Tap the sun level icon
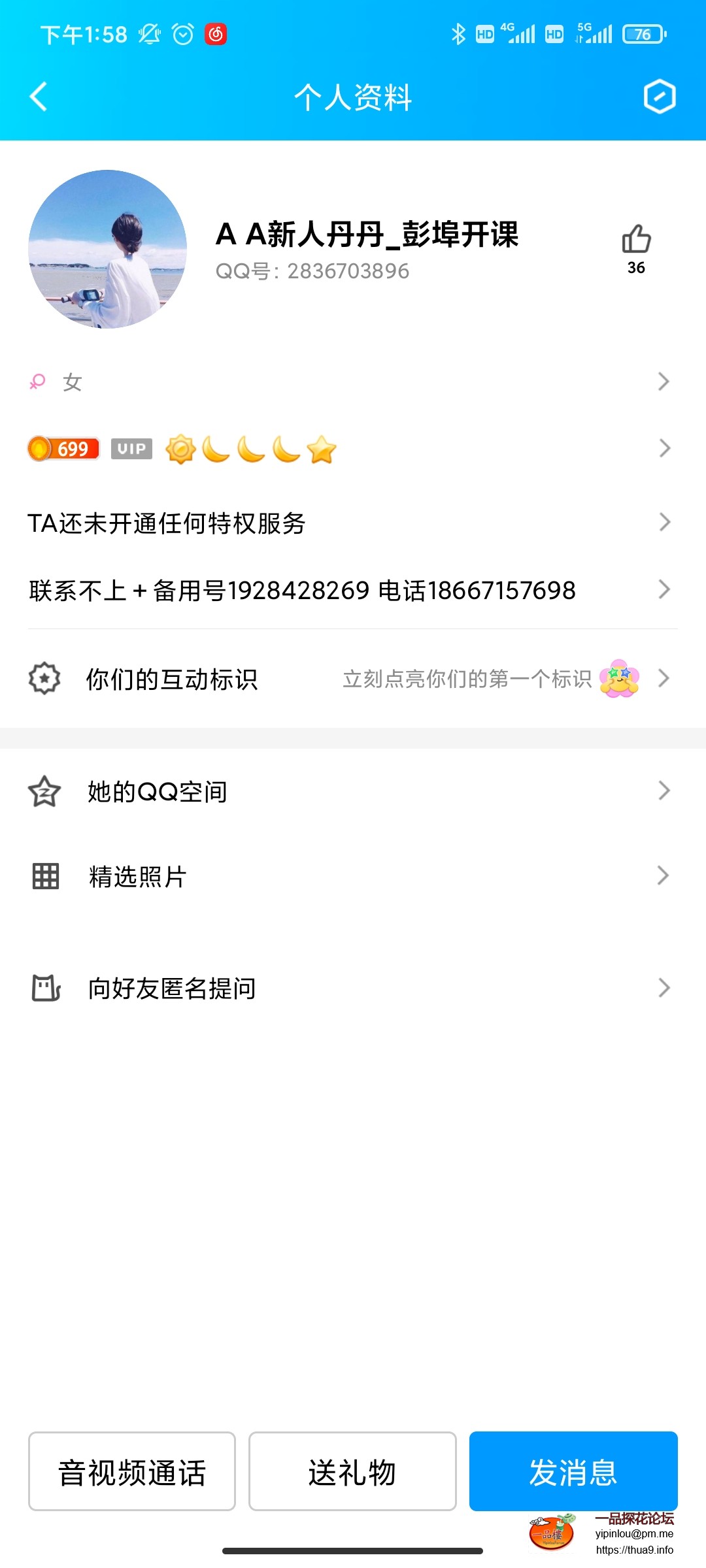Screen dimensions: 706x1568 click(x=180, y=448)
